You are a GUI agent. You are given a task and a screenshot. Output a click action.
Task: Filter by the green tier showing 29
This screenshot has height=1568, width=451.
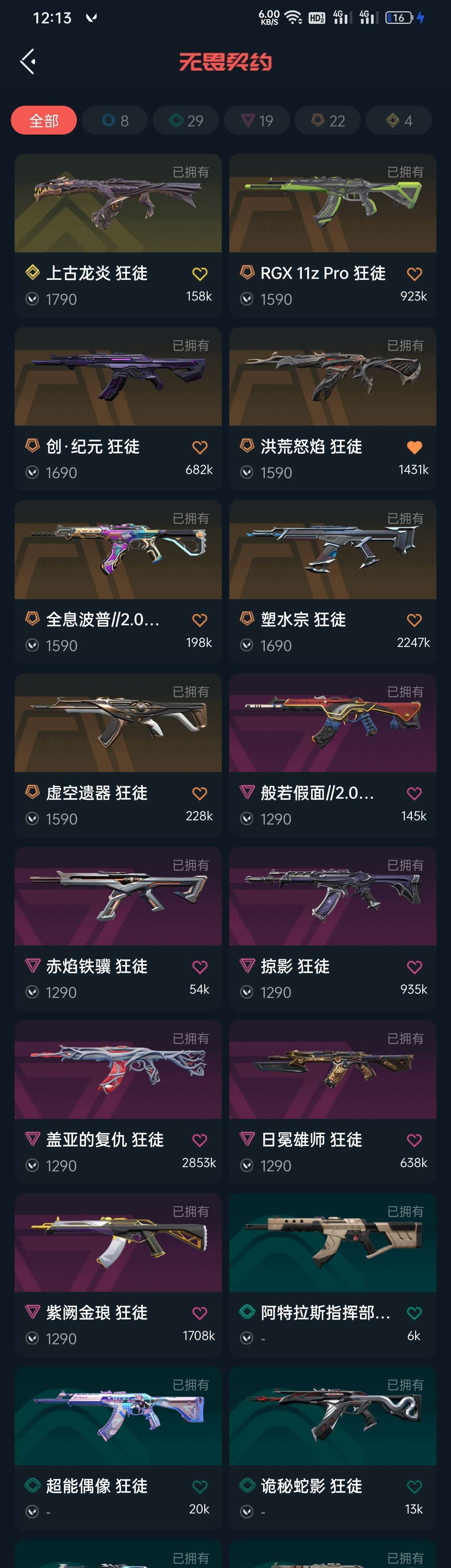pos(186,120)
